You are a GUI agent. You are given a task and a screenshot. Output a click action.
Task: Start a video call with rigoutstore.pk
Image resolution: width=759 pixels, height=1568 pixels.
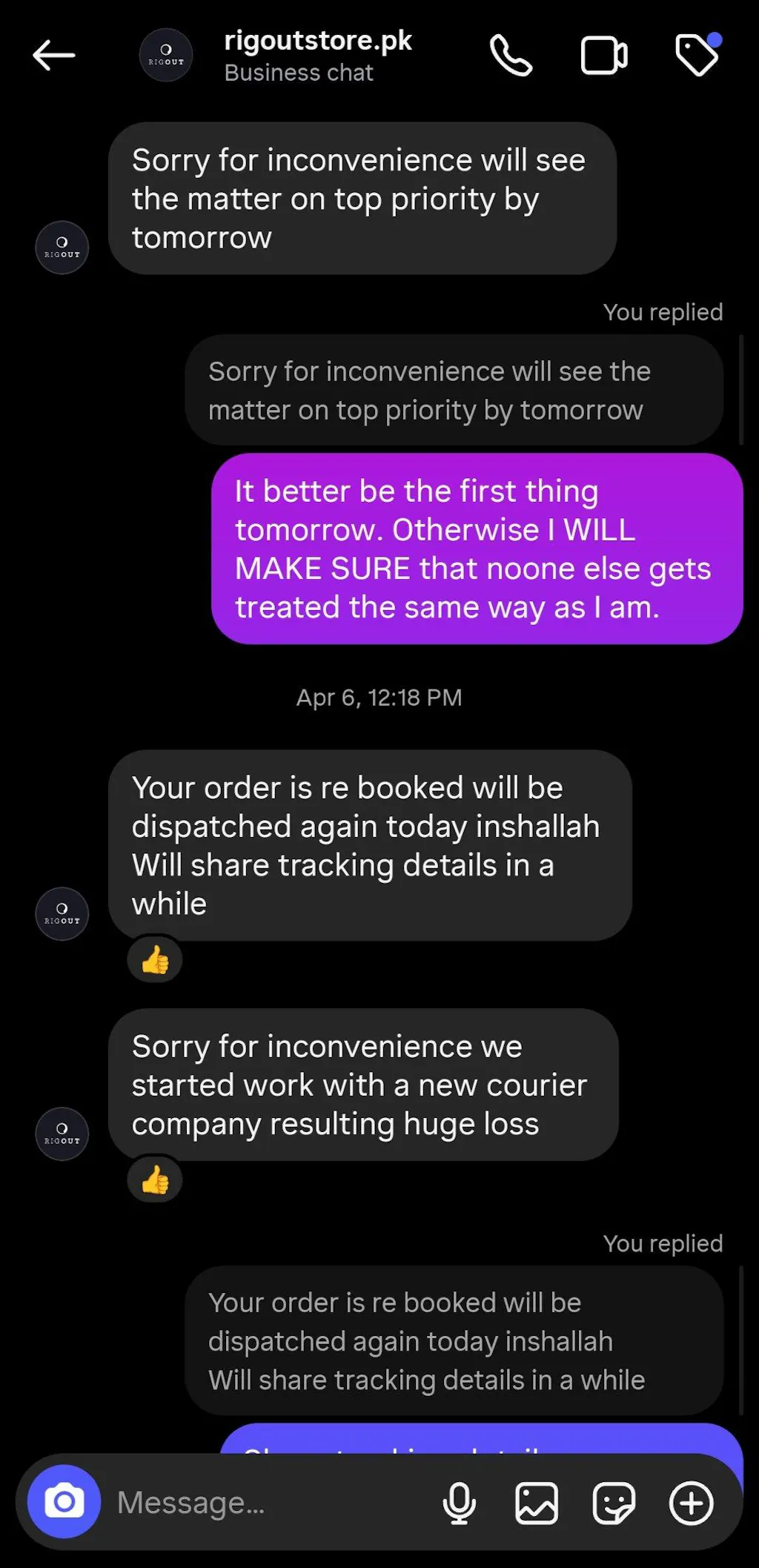tap(603, 56)
